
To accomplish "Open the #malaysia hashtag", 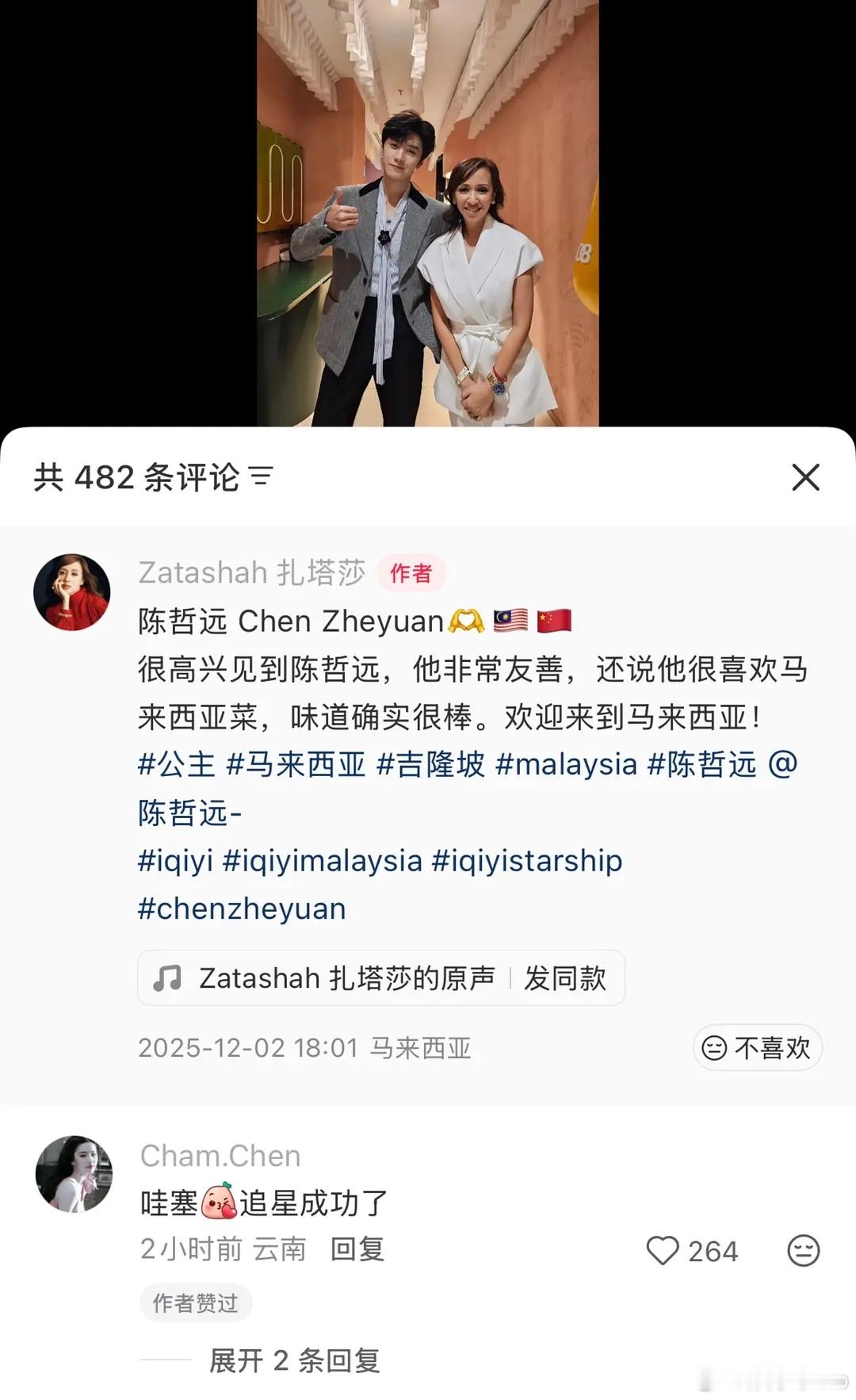I will pyautogui.click(x=563, y=764).
